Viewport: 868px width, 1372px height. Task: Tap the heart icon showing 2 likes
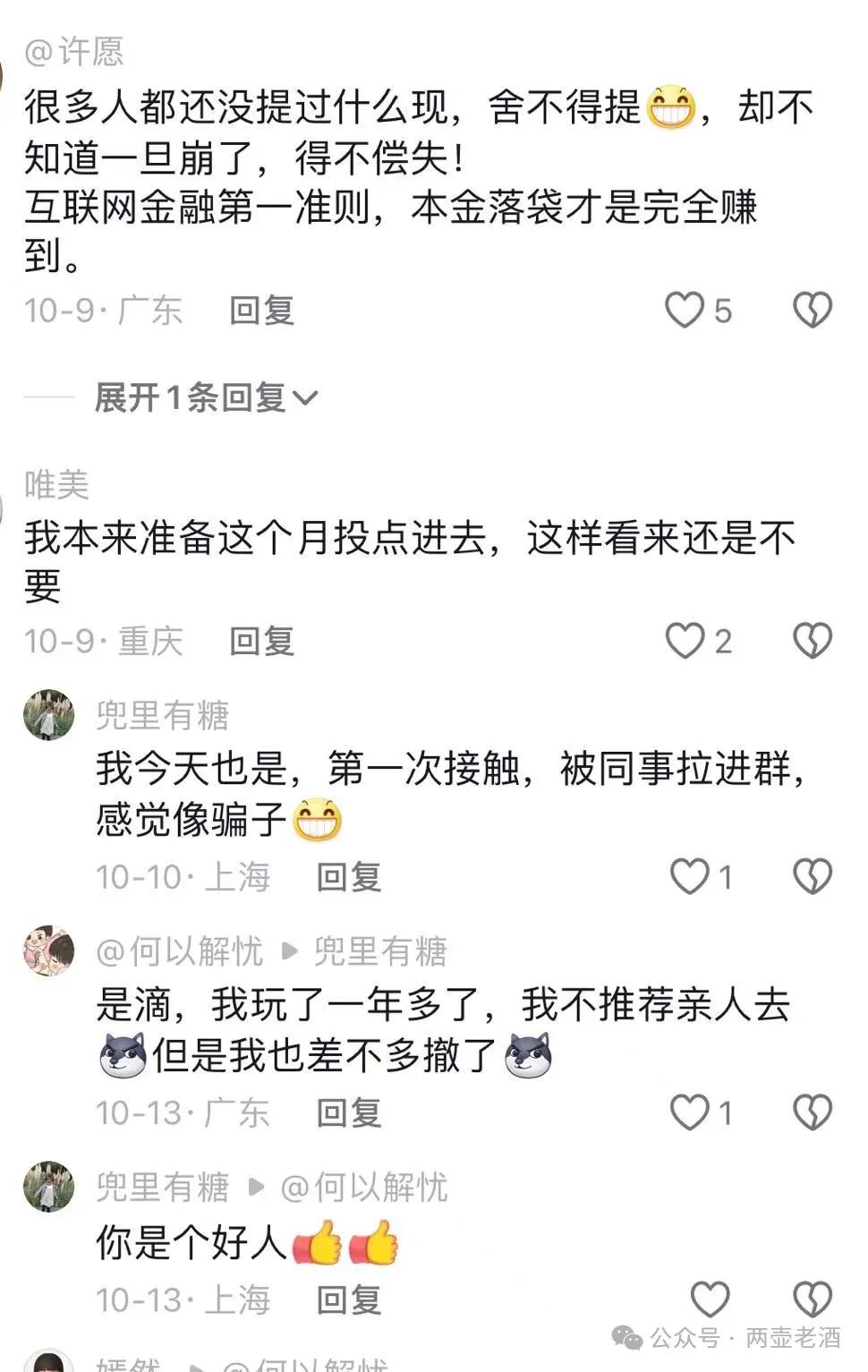686,638
